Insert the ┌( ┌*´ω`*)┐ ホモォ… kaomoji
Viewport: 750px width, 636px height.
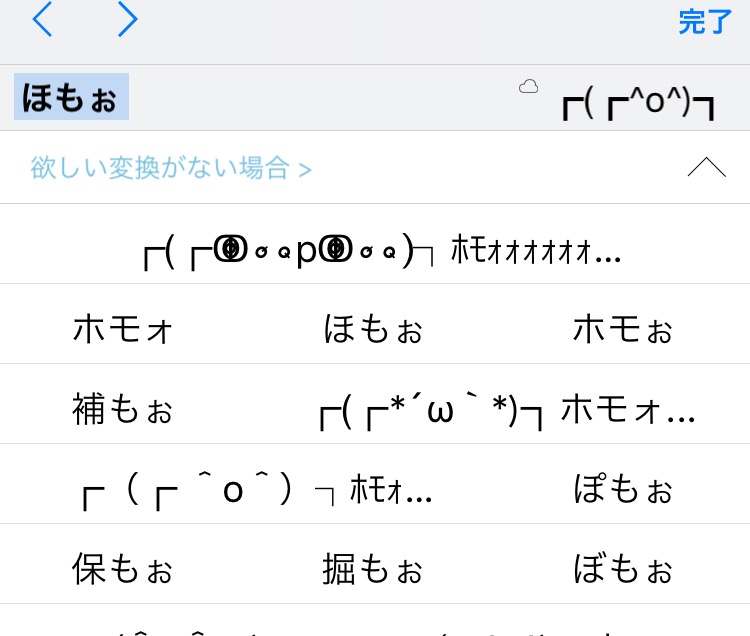click(x=505, y=408)
